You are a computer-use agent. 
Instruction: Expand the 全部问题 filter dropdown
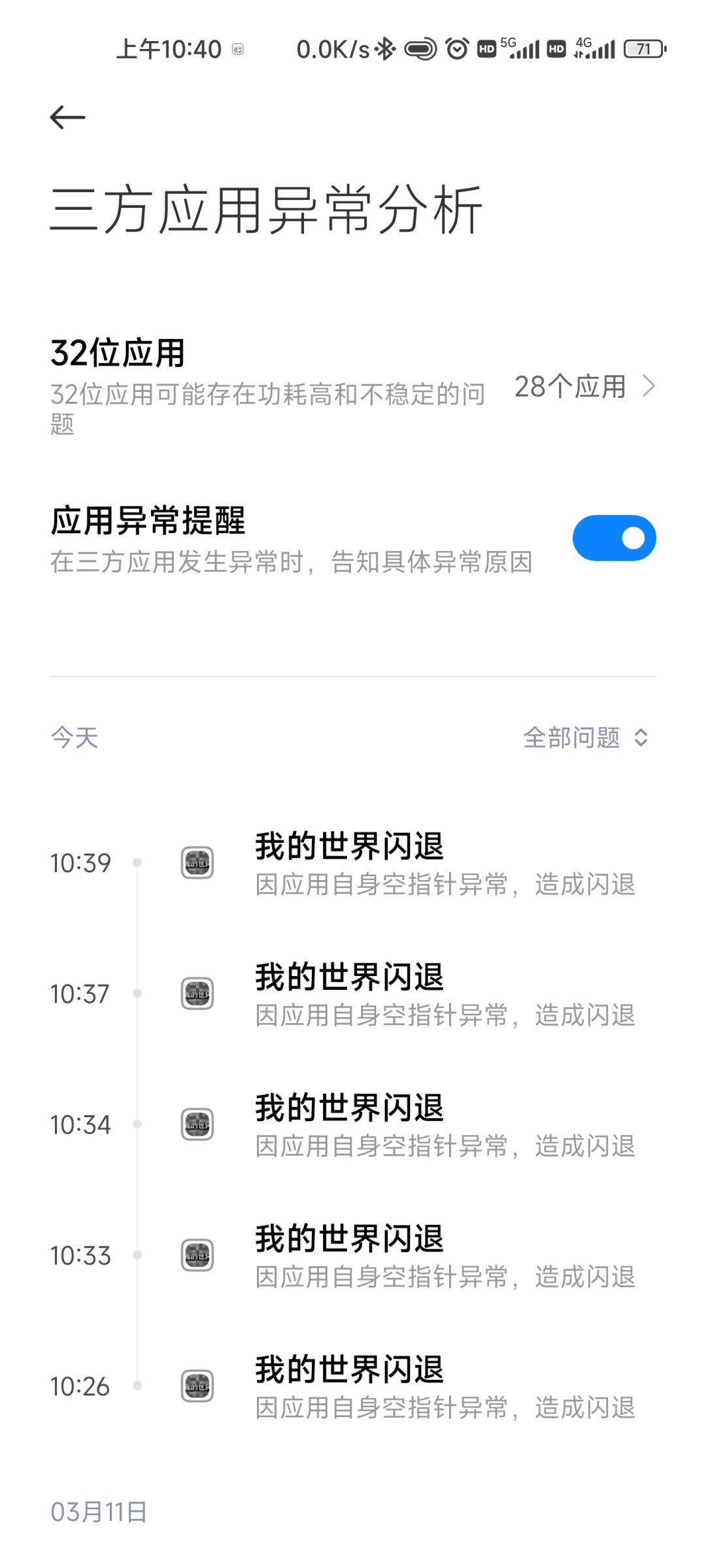[585, 738]
